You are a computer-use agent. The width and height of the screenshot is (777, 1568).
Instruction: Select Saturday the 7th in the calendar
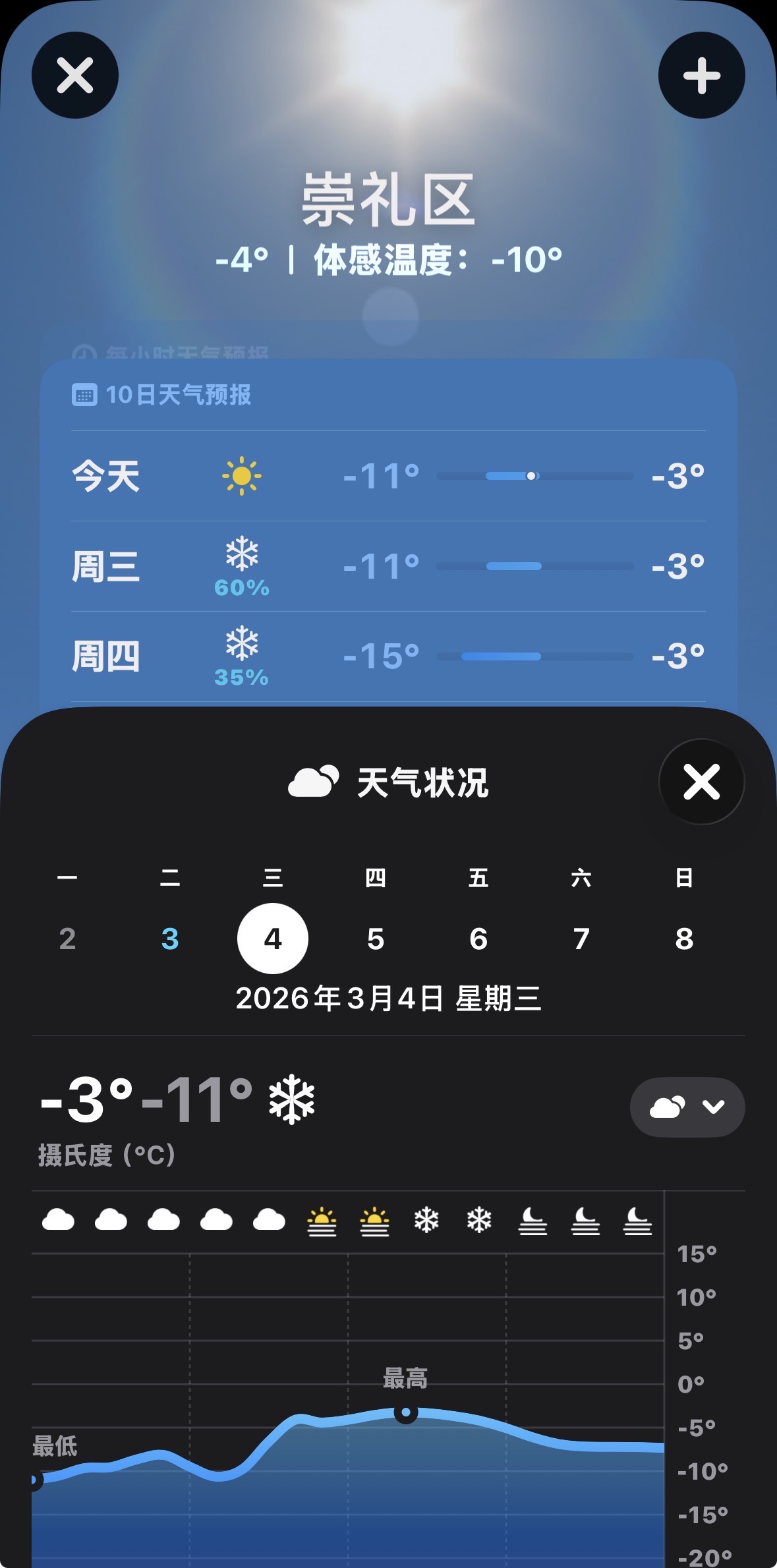(581, 938)
